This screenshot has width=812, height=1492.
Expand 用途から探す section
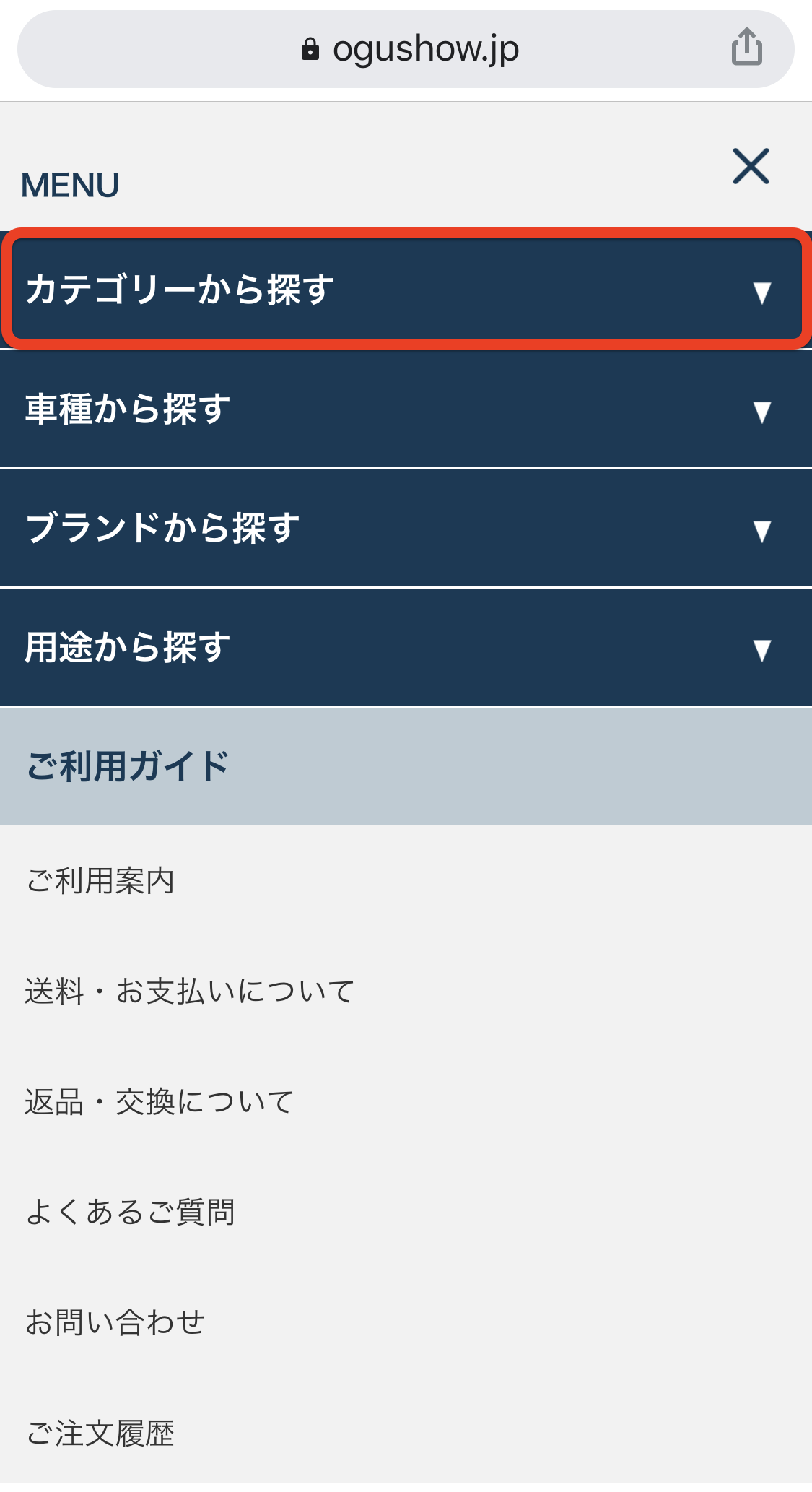pos(406,647)
